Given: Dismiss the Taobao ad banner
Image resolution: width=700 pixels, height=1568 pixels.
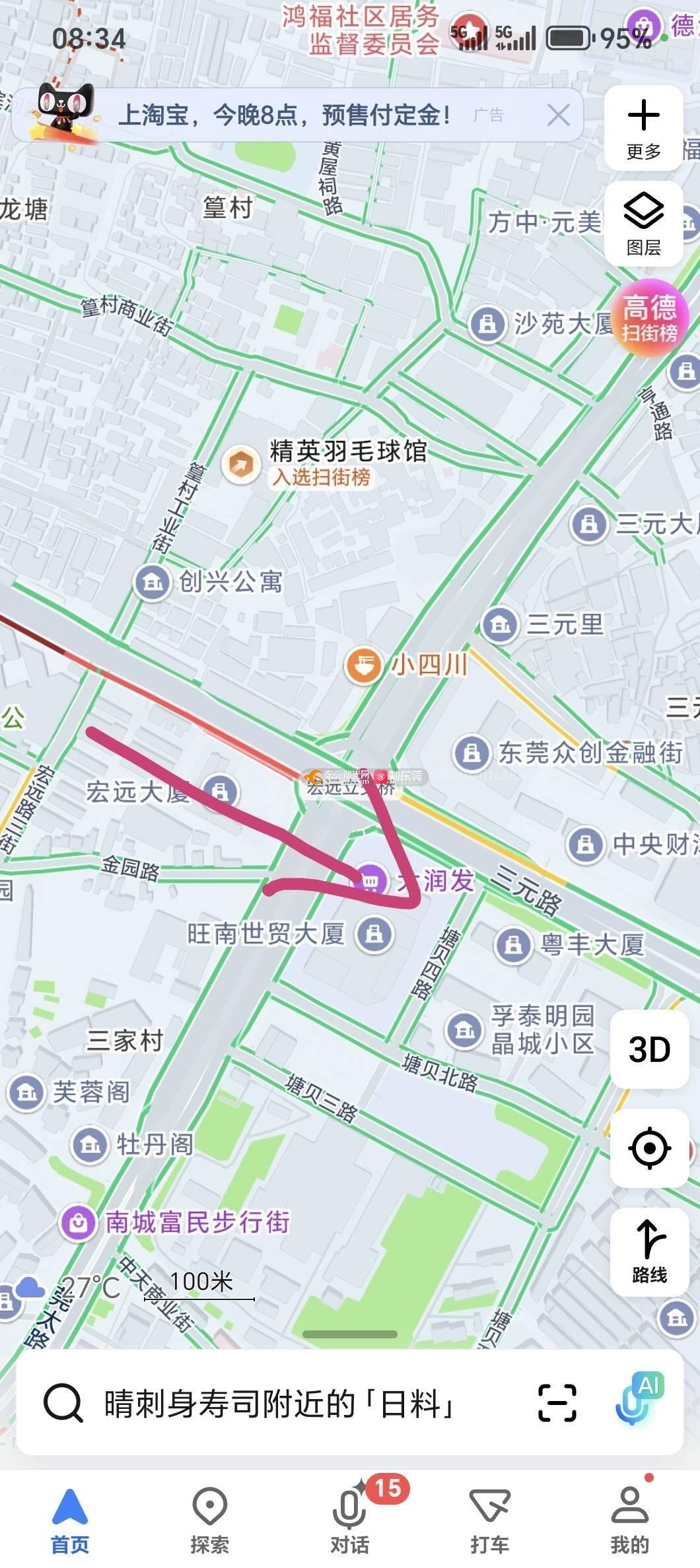Looking at the screenshot, I should point(558,115).
